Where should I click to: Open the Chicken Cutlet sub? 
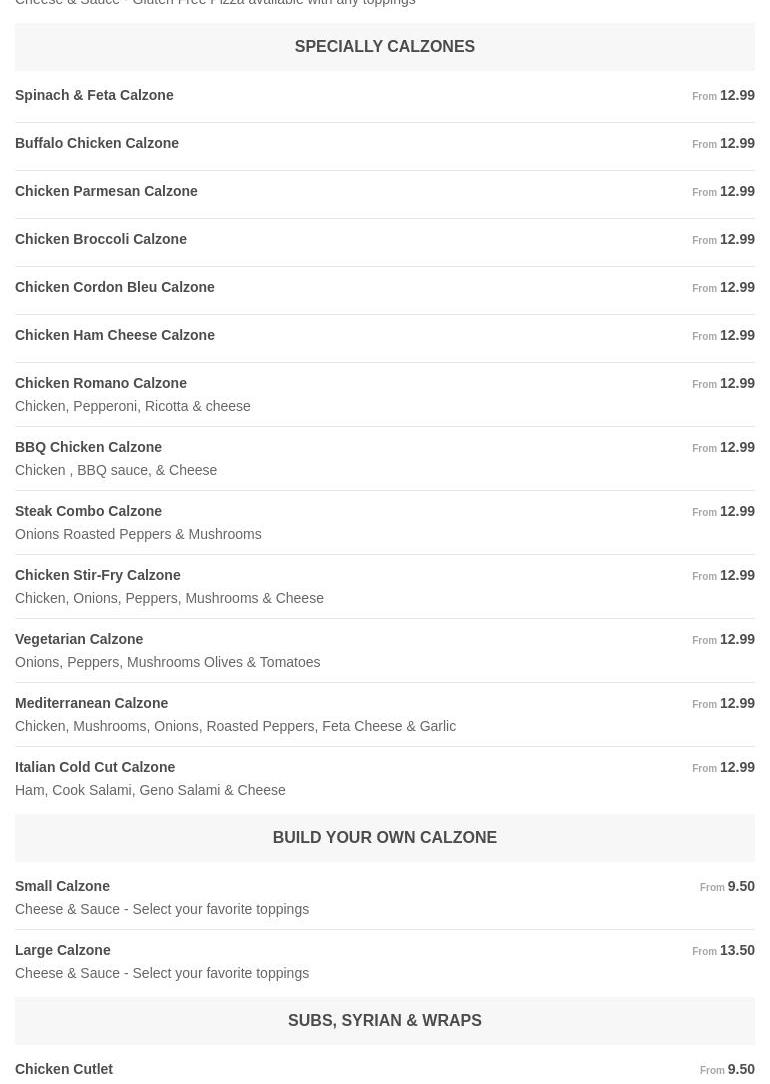[x=64, y=1070]
